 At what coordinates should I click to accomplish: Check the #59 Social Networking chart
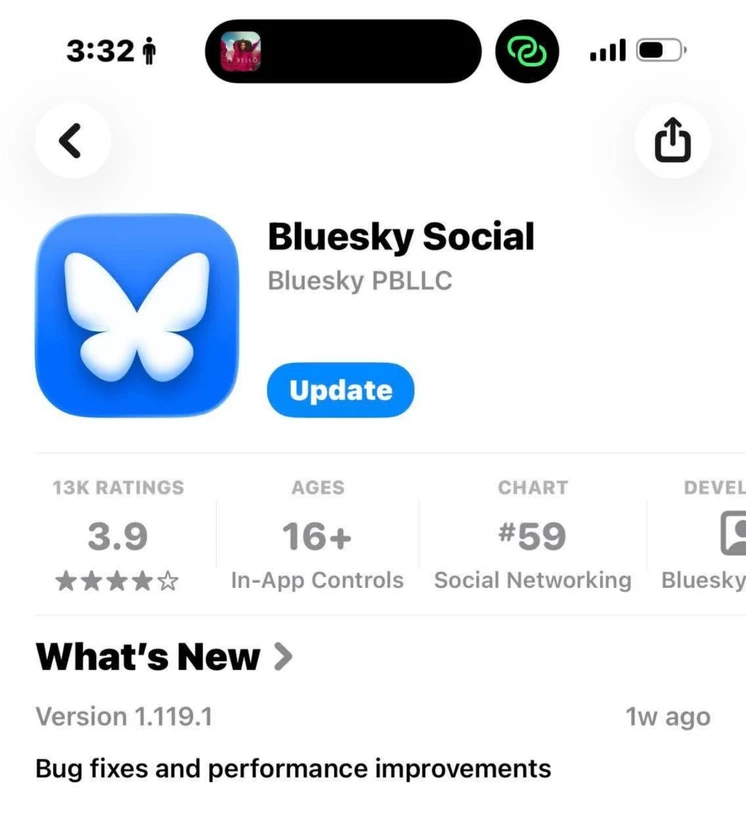coord(532,536)
